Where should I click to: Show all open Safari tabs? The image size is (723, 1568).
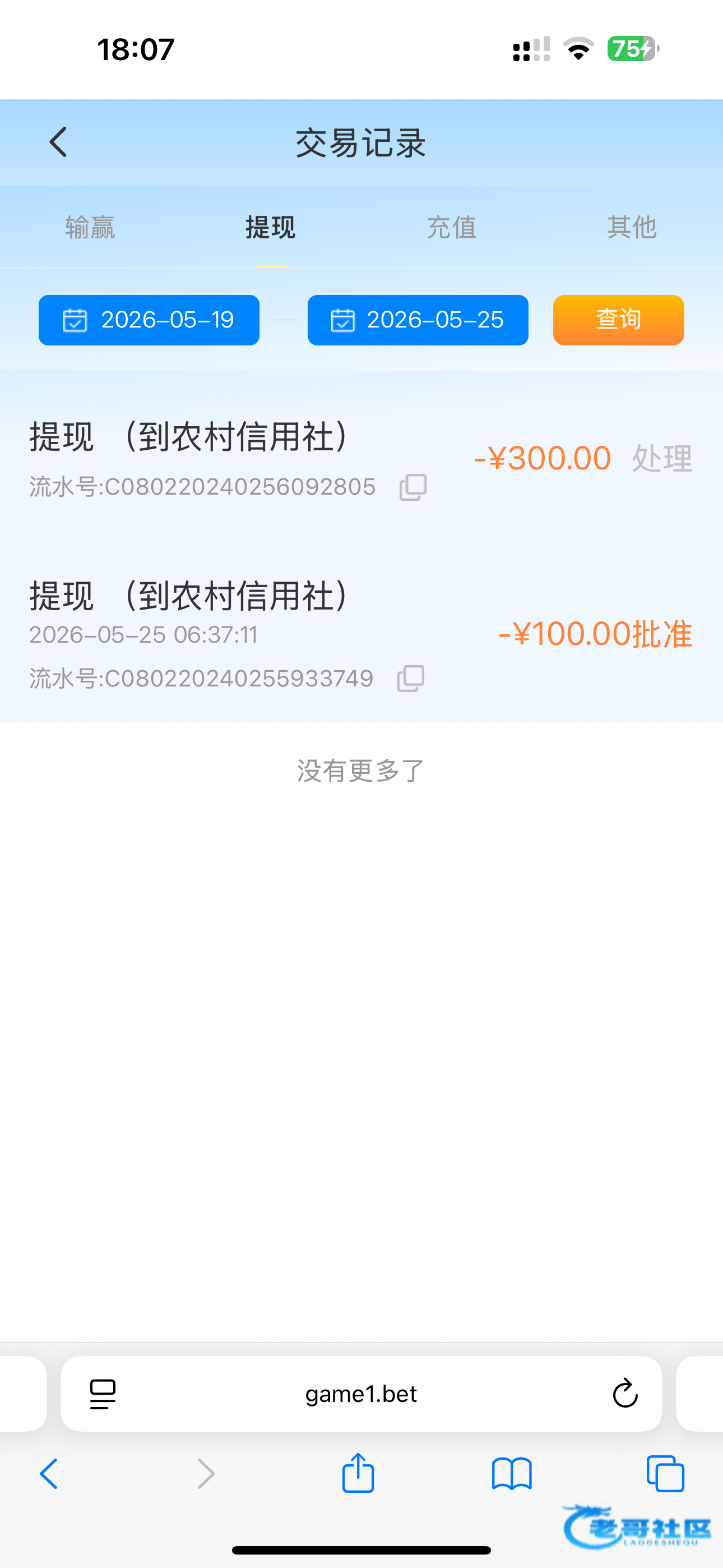click(665, 1474)
